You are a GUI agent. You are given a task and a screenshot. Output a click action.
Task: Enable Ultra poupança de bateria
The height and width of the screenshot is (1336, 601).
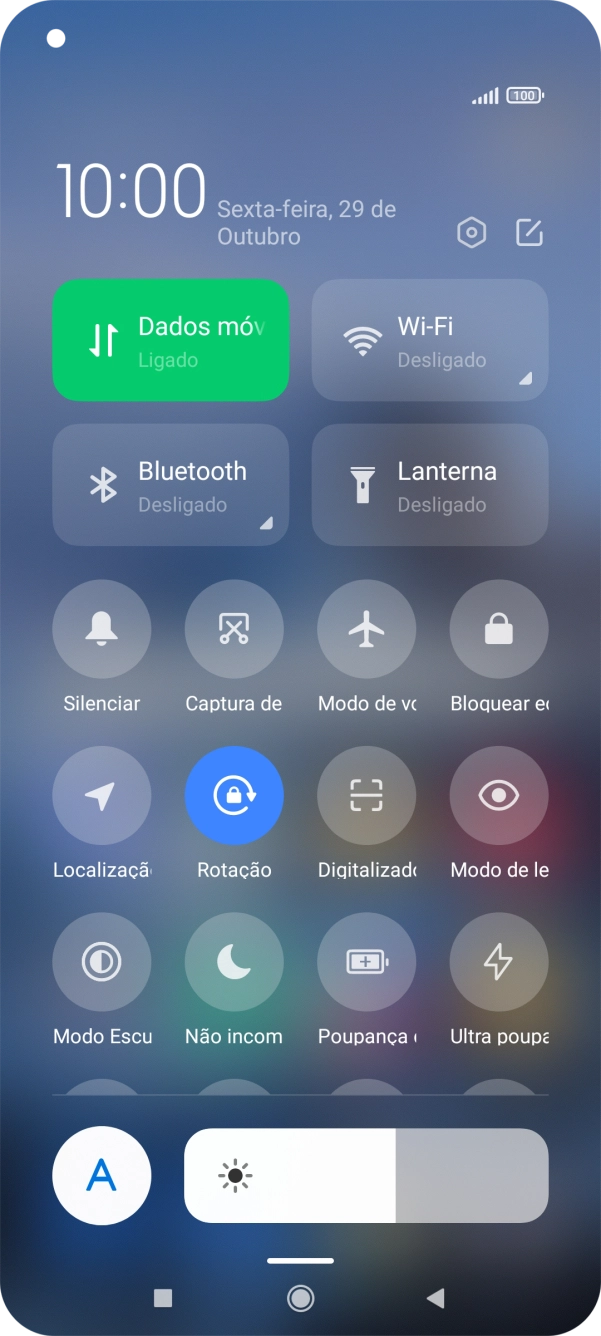pyautogui.click(x=499, y=962)
